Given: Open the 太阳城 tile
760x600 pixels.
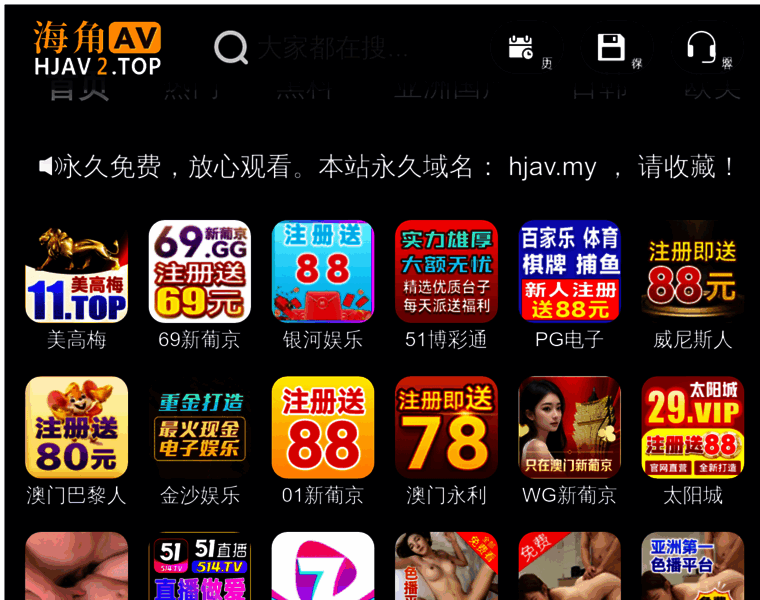Looking at the screenshot, I should tap(692, 428).
